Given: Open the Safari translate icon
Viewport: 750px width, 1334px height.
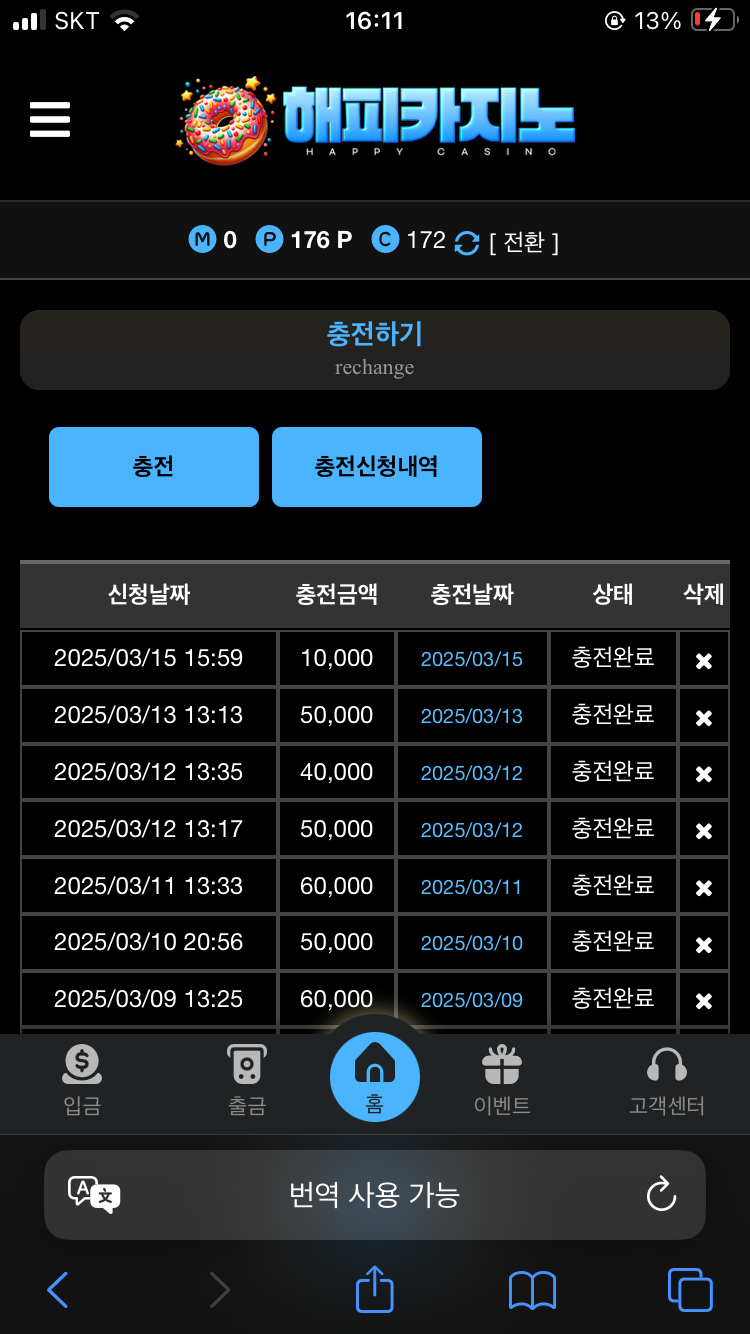Looking at the screenshot, I should point(94,1194).
